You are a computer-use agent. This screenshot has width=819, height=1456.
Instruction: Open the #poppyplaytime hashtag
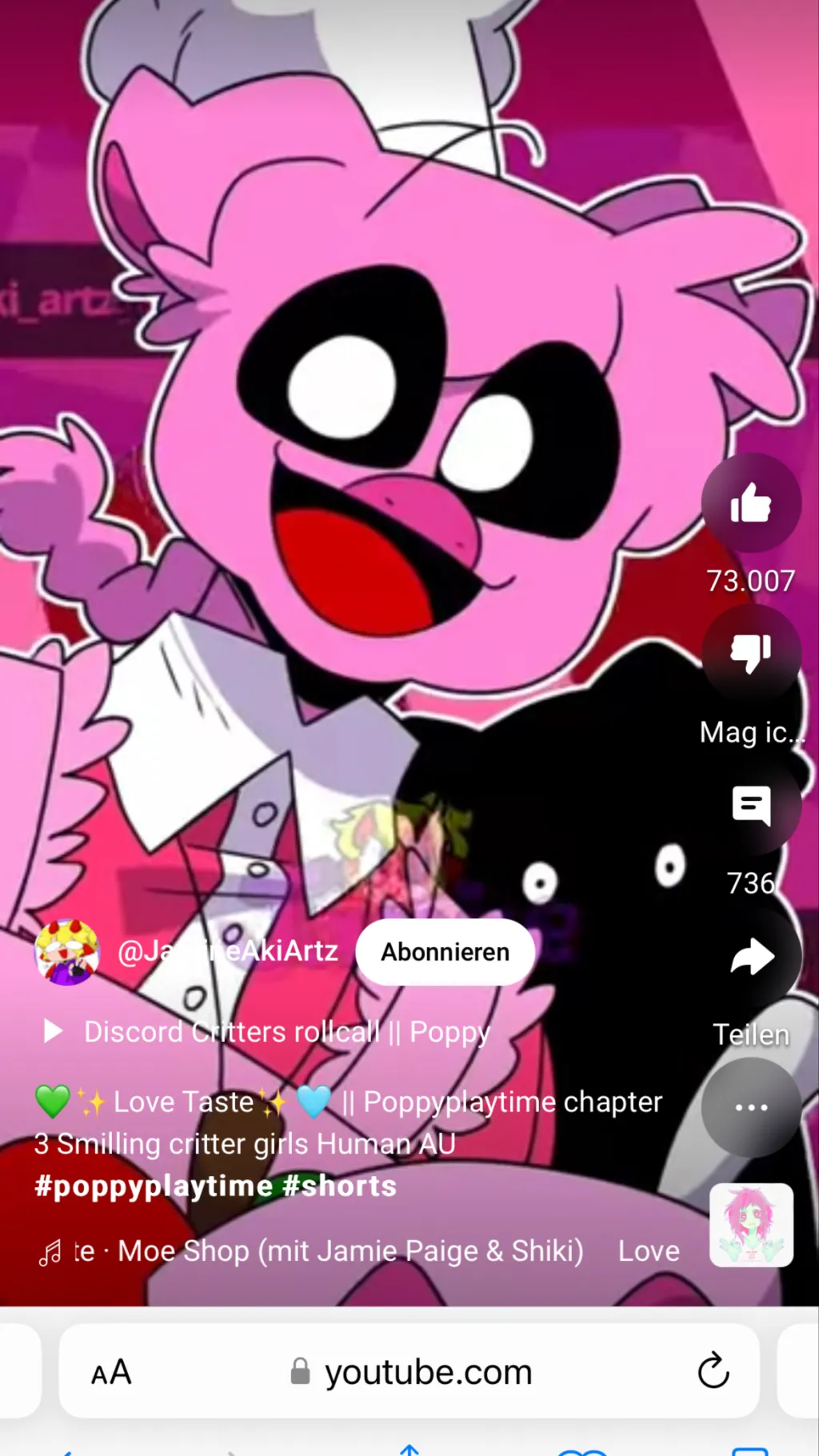[154, 1186]
